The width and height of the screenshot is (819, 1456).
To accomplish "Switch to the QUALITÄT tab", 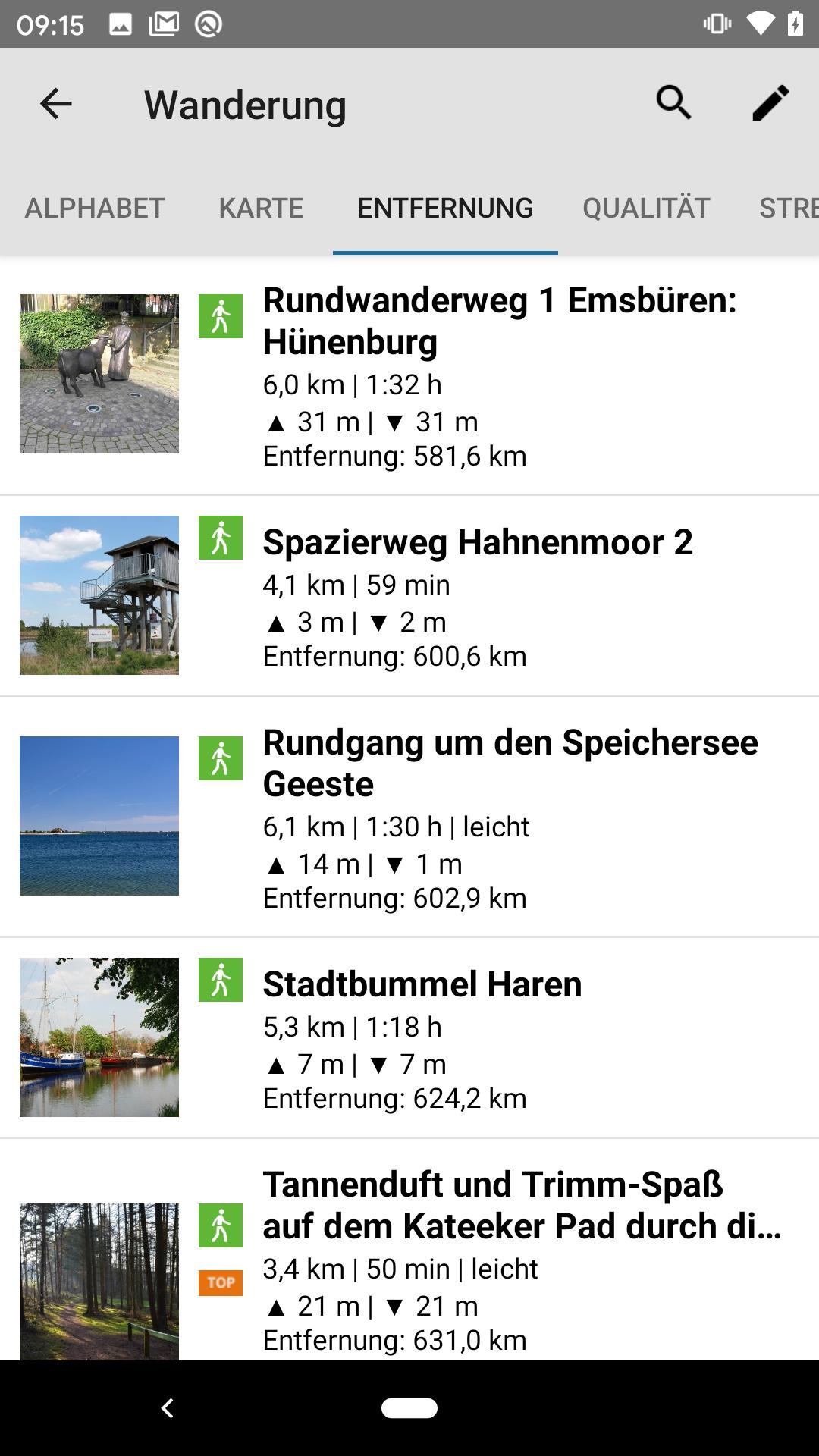I will point(646,208).
